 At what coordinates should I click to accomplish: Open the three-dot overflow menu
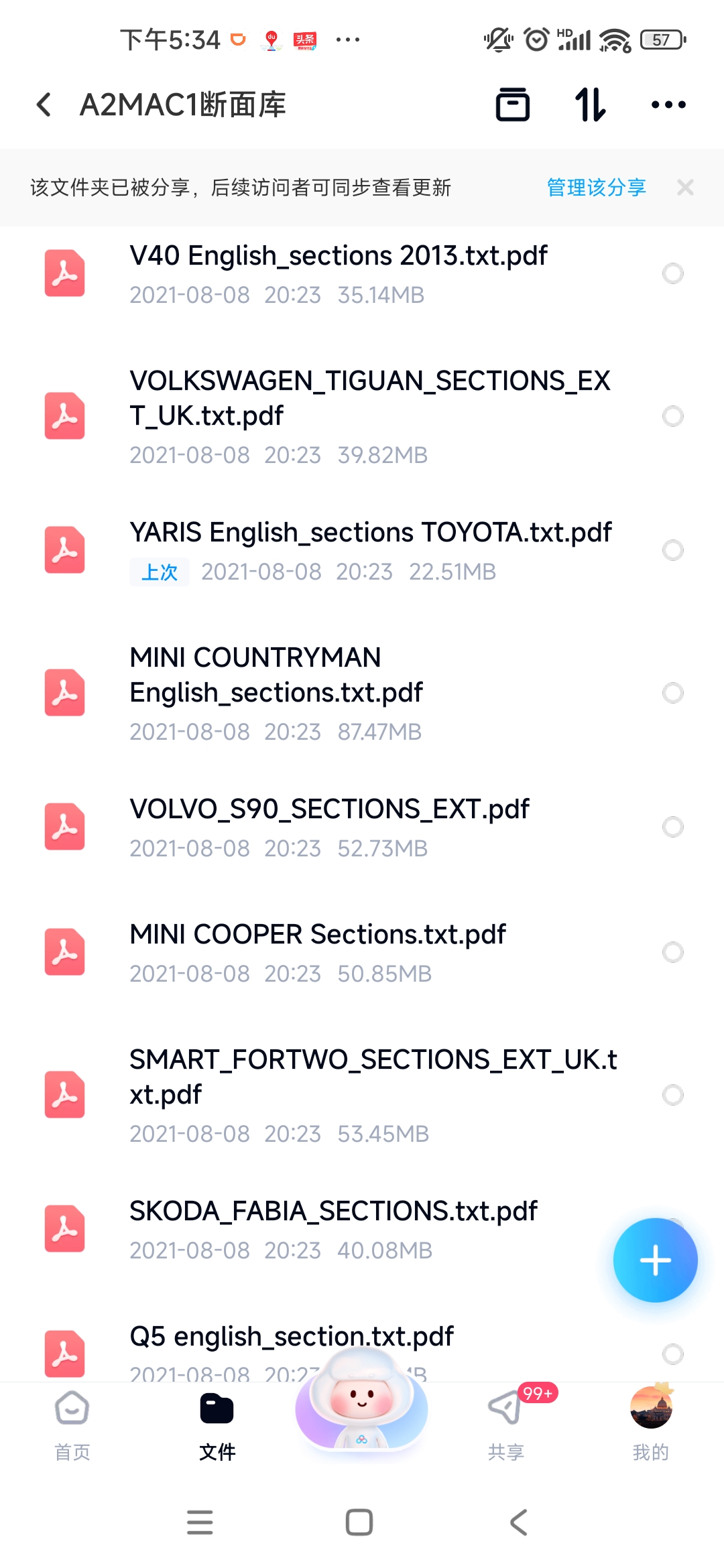coord(668,105)
